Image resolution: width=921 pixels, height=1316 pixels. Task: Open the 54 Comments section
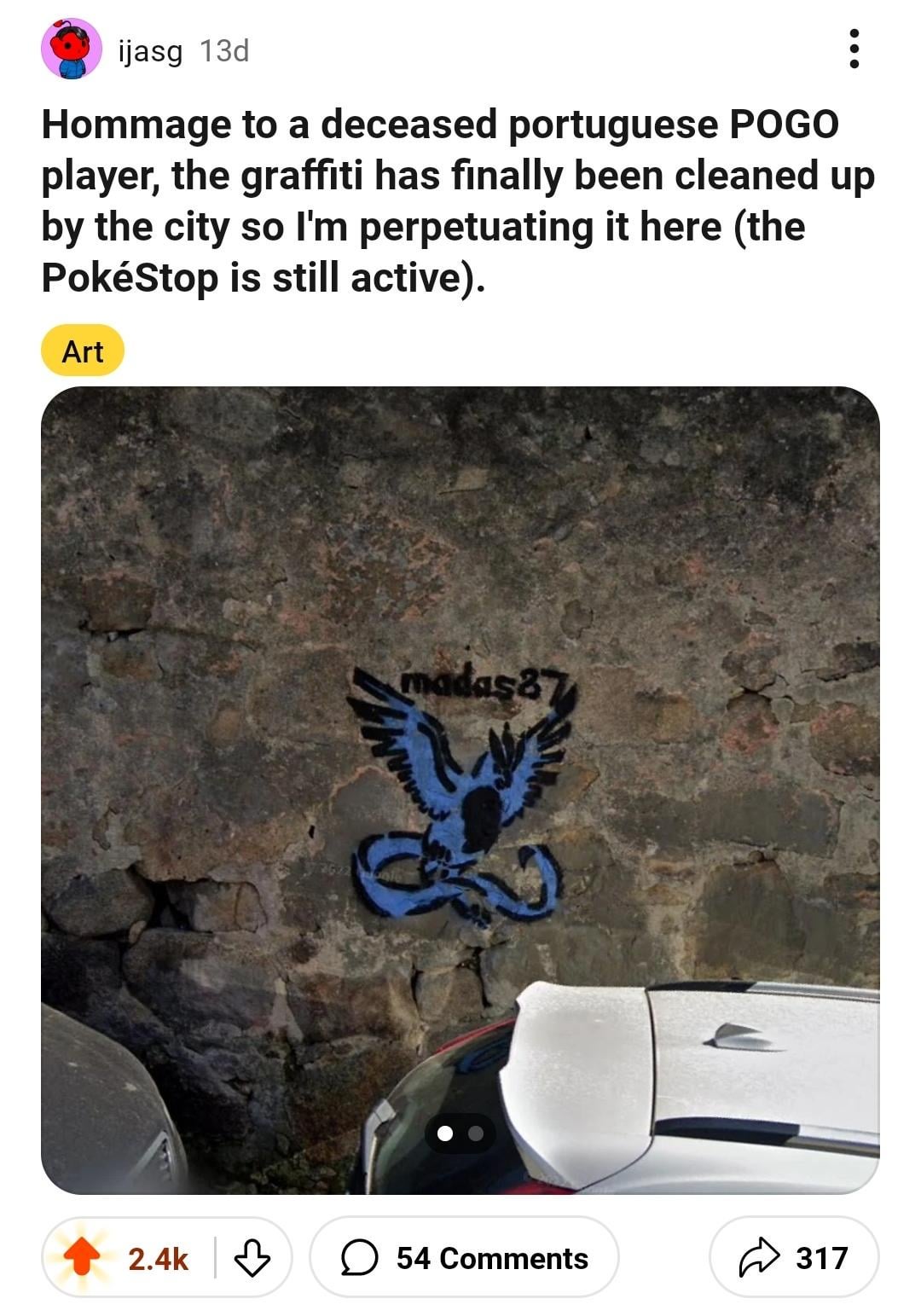pos(465,1257)
